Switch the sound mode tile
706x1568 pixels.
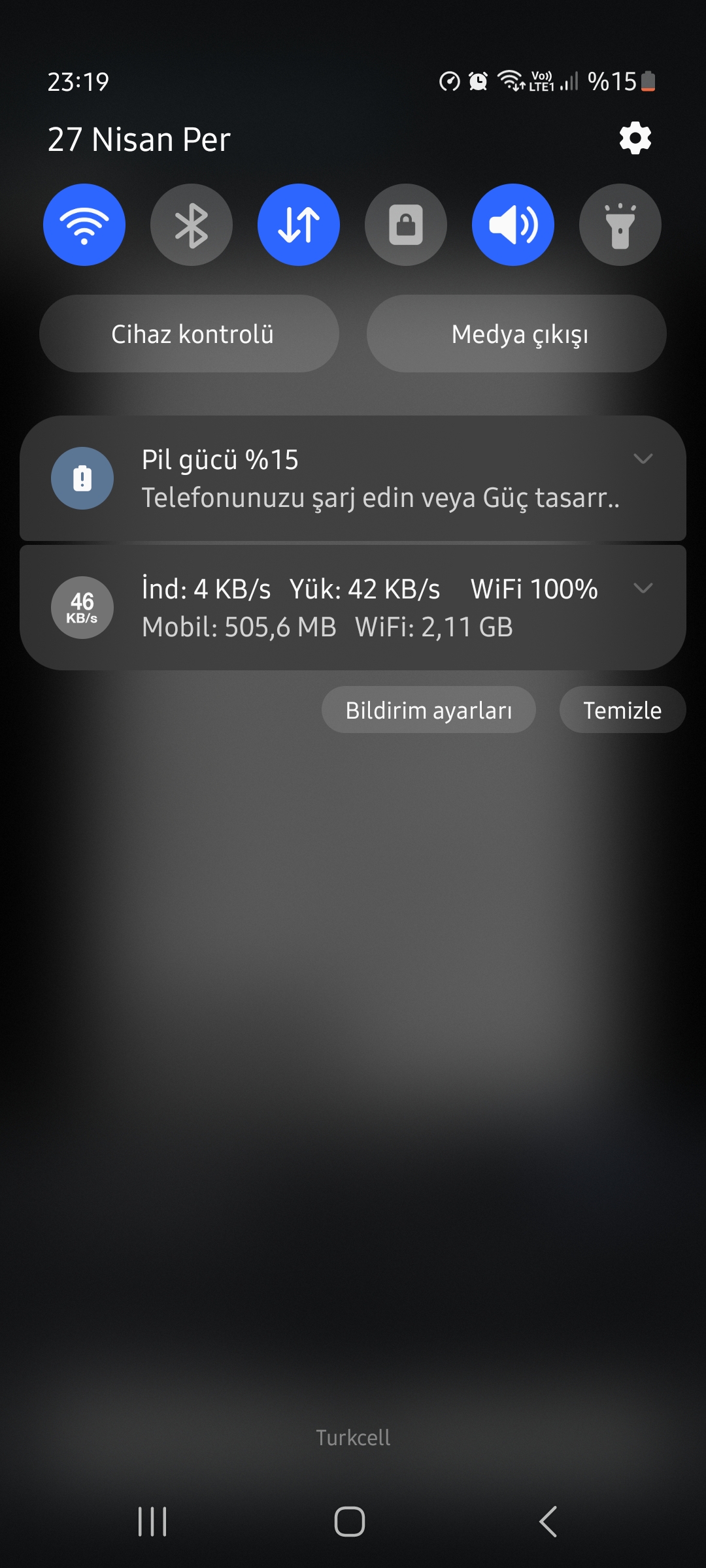(x=513, y=225)
